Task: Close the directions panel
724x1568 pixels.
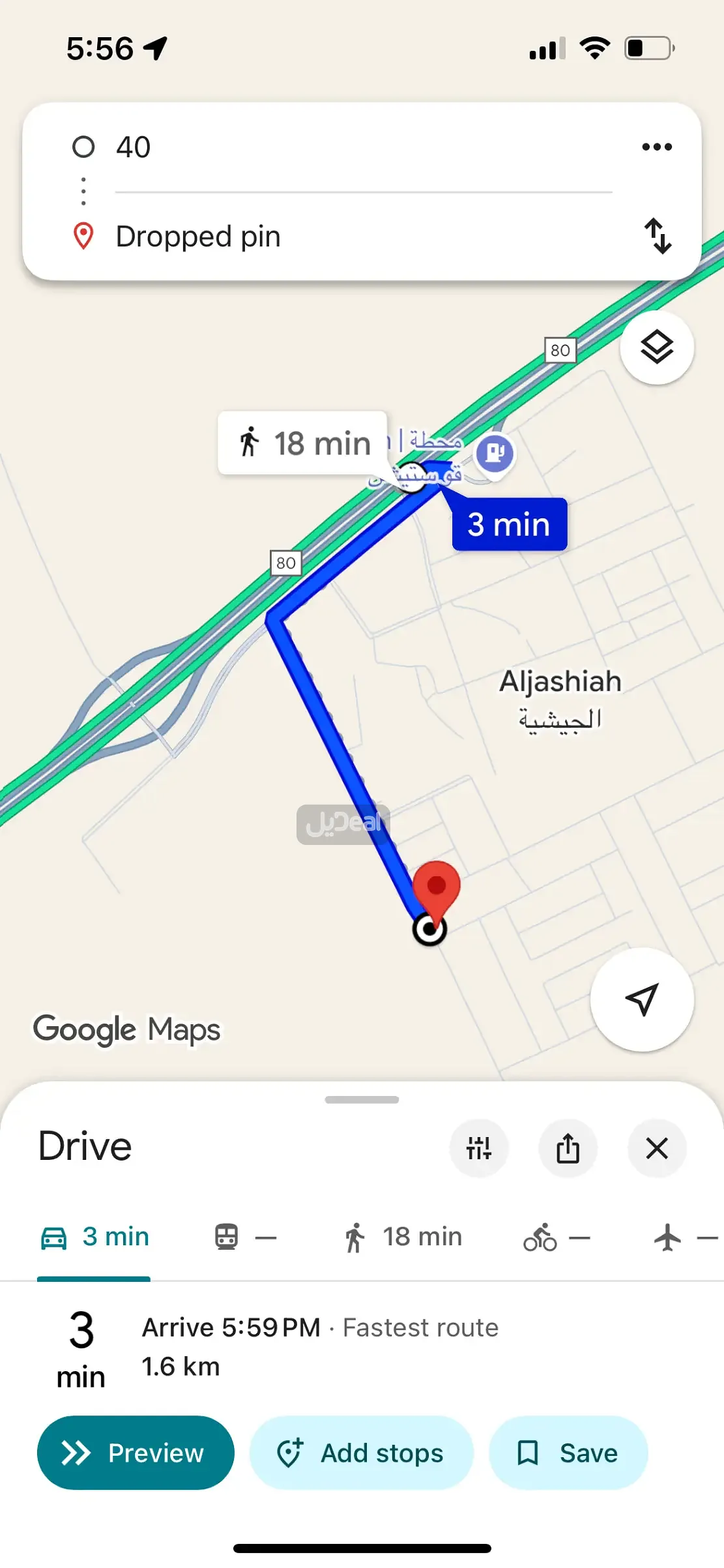Action: [x=656, y=1148]
